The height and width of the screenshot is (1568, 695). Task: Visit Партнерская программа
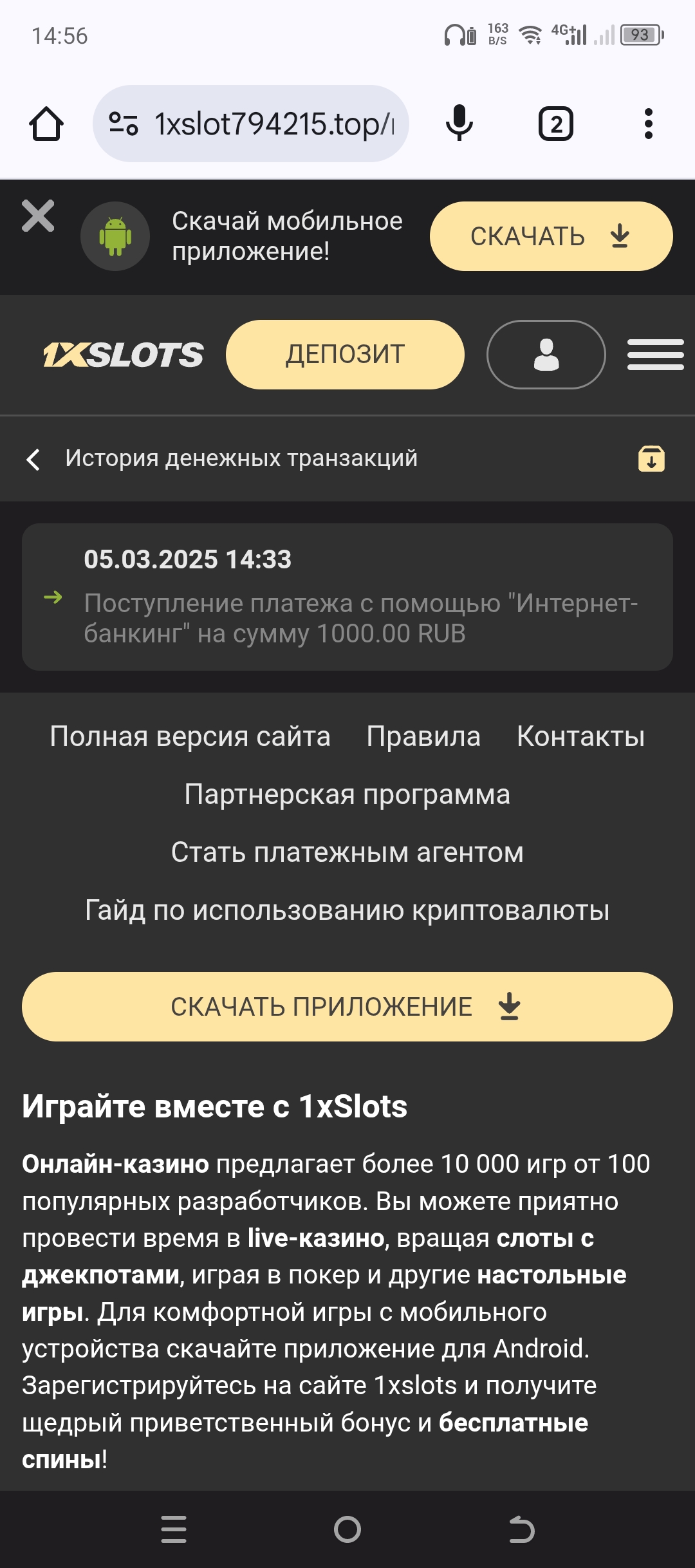[x=347, y=794]
